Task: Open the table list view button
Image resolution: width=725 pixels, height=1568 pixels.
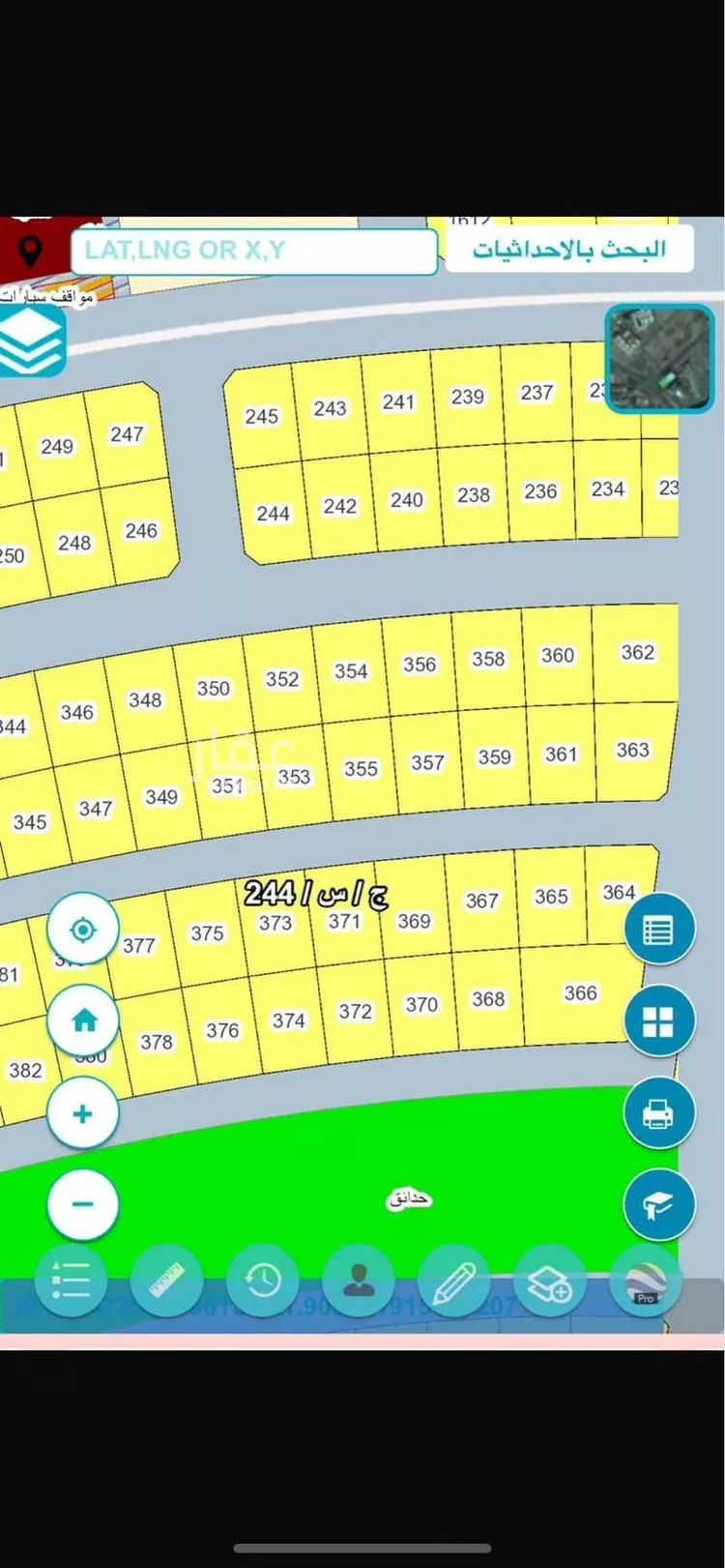Action: point(658,931)
